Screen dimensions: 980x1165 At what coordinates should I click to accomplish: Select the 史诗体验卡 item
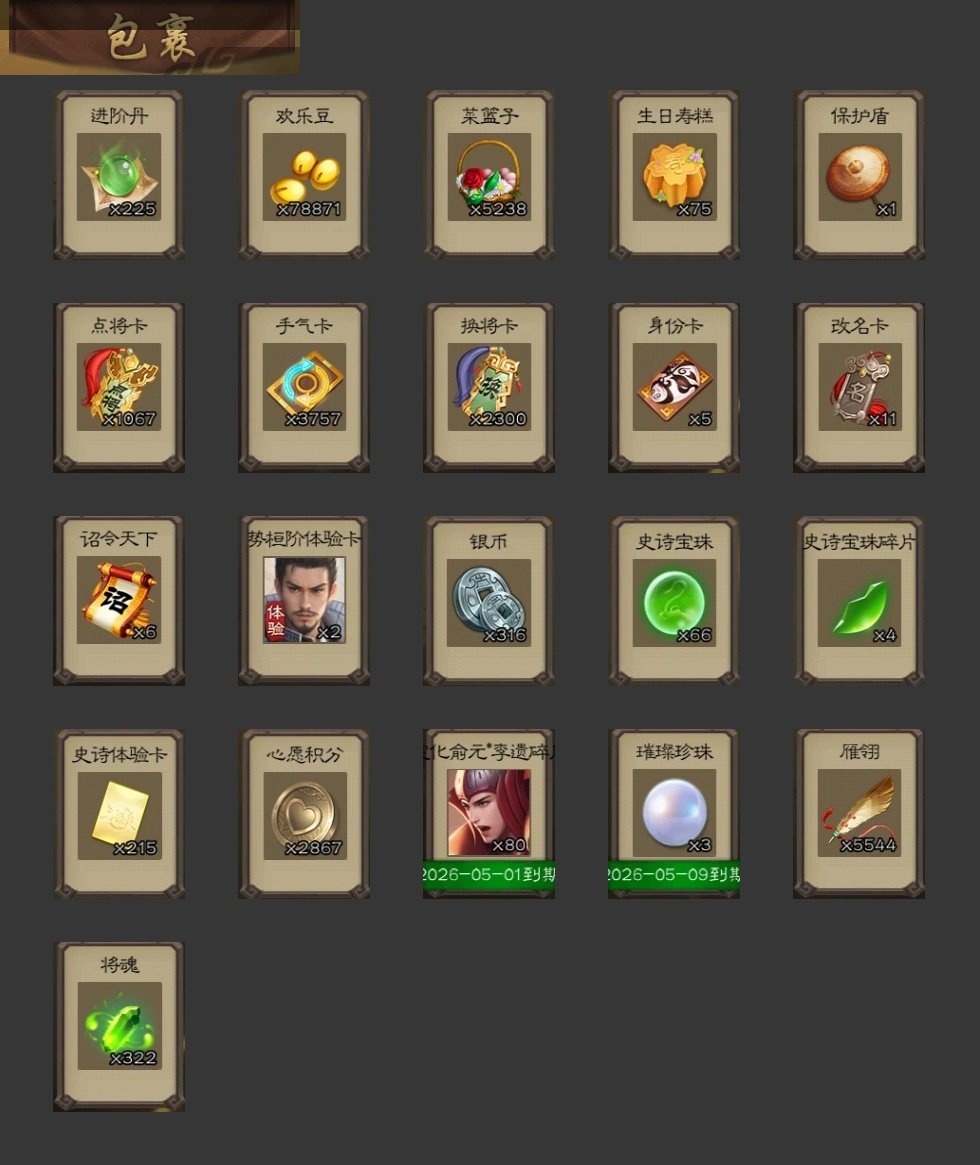[119, 814]
